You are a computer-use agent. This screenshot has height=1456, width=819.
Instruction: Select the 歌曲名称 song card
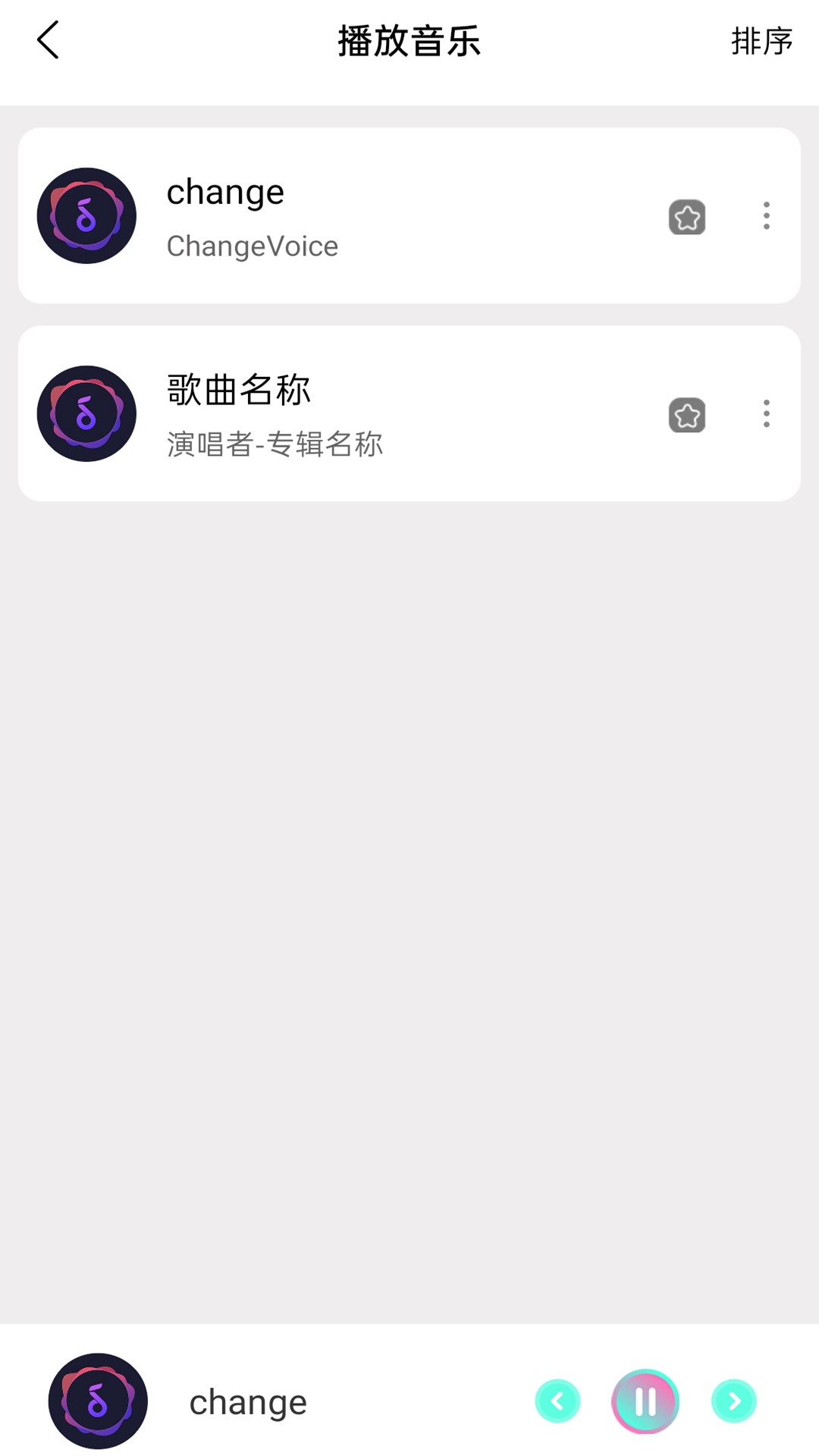pyautogui.click(x=379, y=414)
